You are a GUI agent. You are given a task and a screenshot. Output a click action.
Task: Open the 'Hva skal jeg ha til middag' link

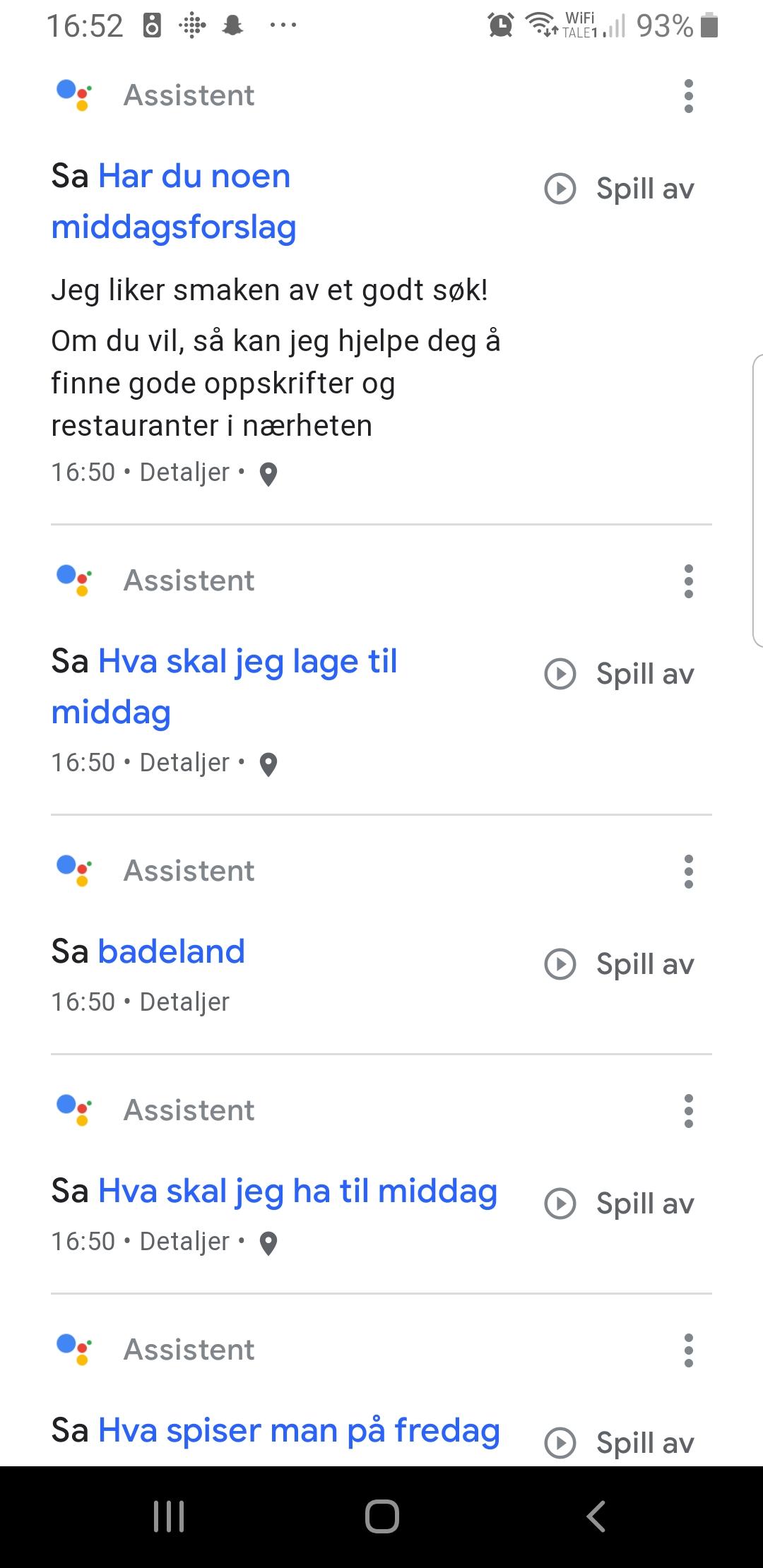pos(297,1192)
